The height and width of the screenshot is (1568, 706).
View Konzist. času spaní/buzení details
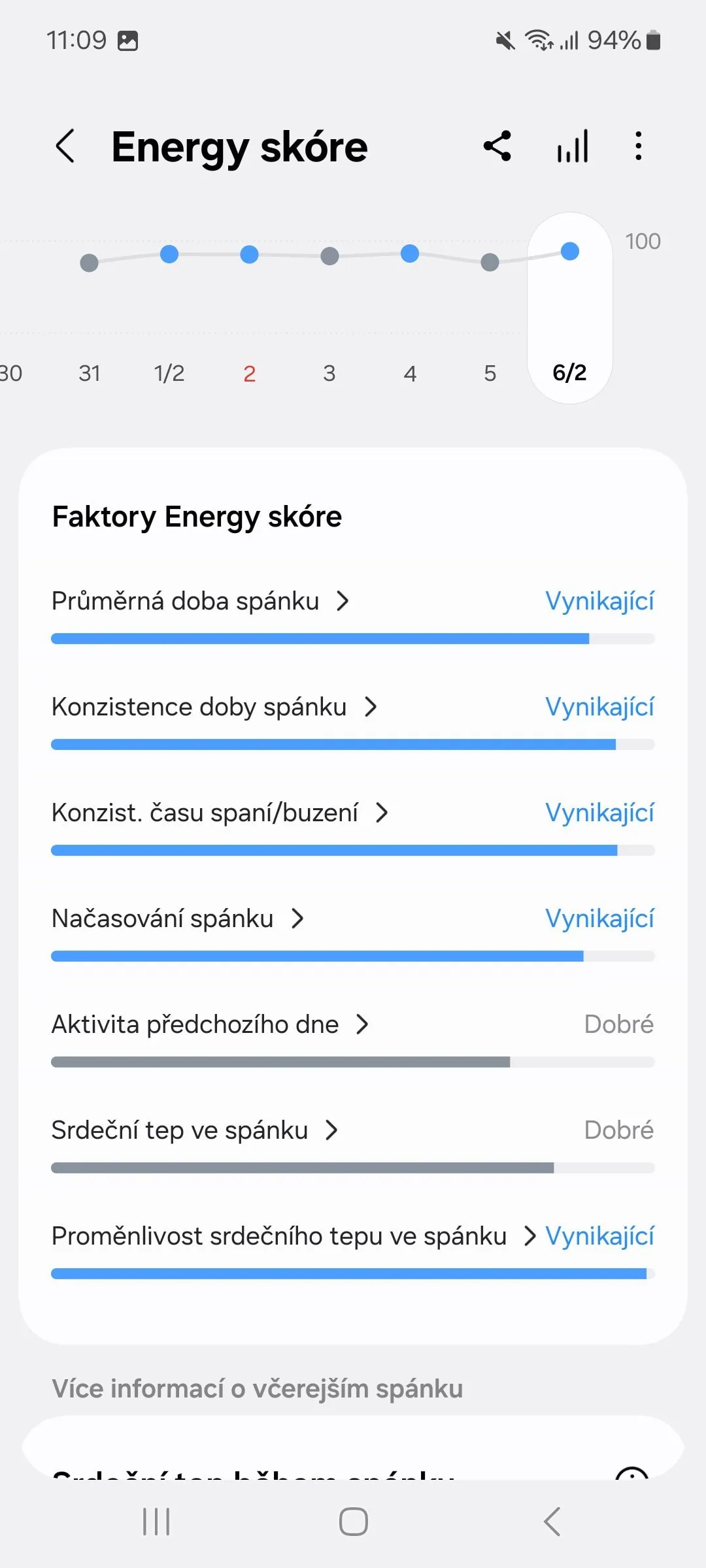click(220, 813)
